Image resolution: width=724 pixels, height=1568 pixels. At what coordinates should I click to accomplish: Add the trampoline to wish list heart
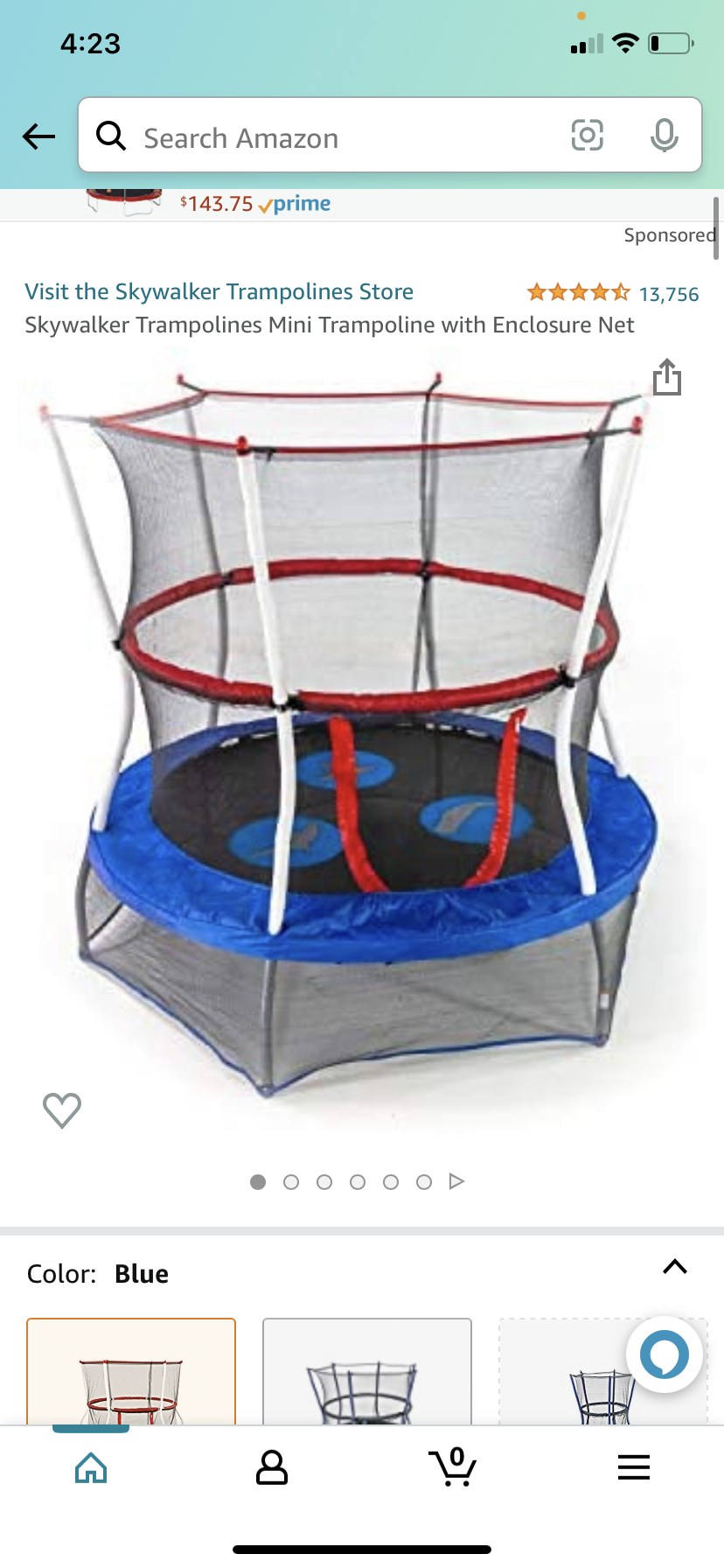62,1110
